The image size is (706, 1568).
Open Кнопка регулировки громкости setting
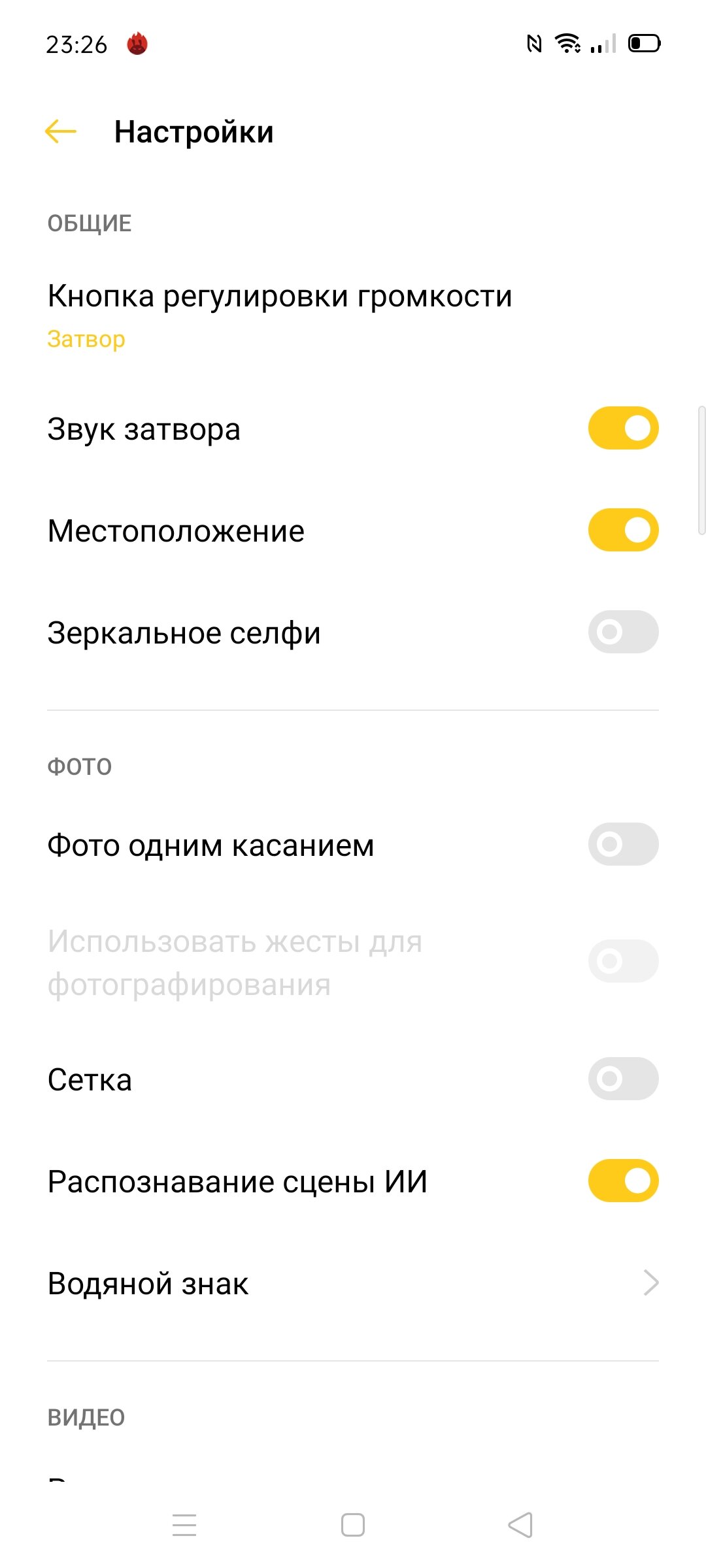[x=353, y=316]
